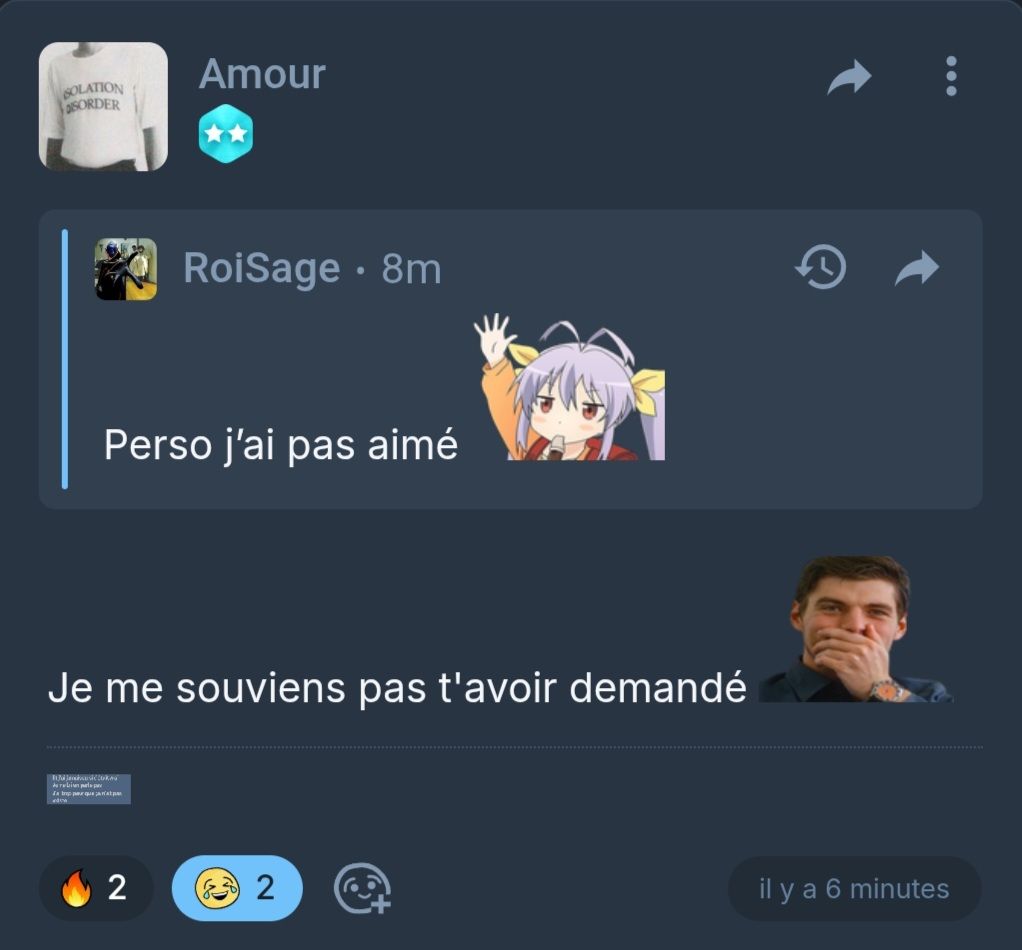Open the Amour username link
The height and width of the screenshot is (950, 1022).
(x=262, y=74)
